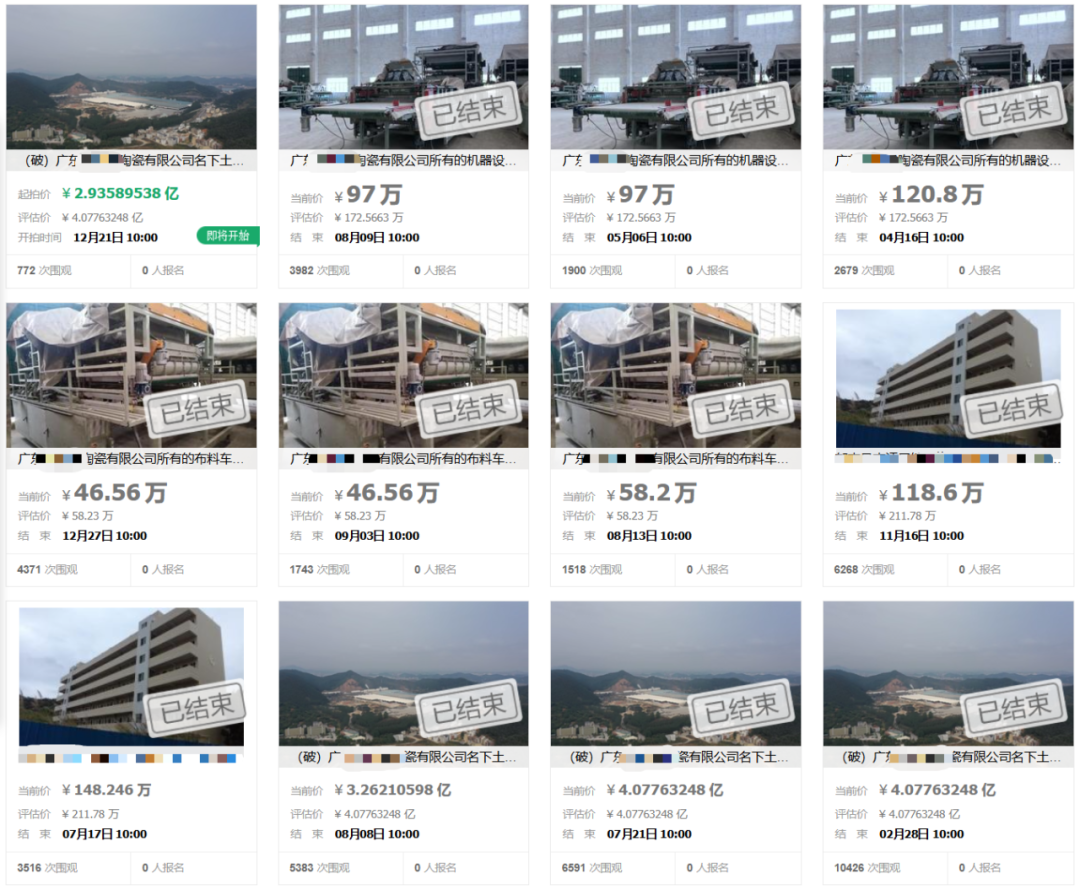Select the ¥4.07763248亿 auction ending 07月21日
This screenshot has height=890, width=1080.
pyautogui.click(x=675, y=673)
